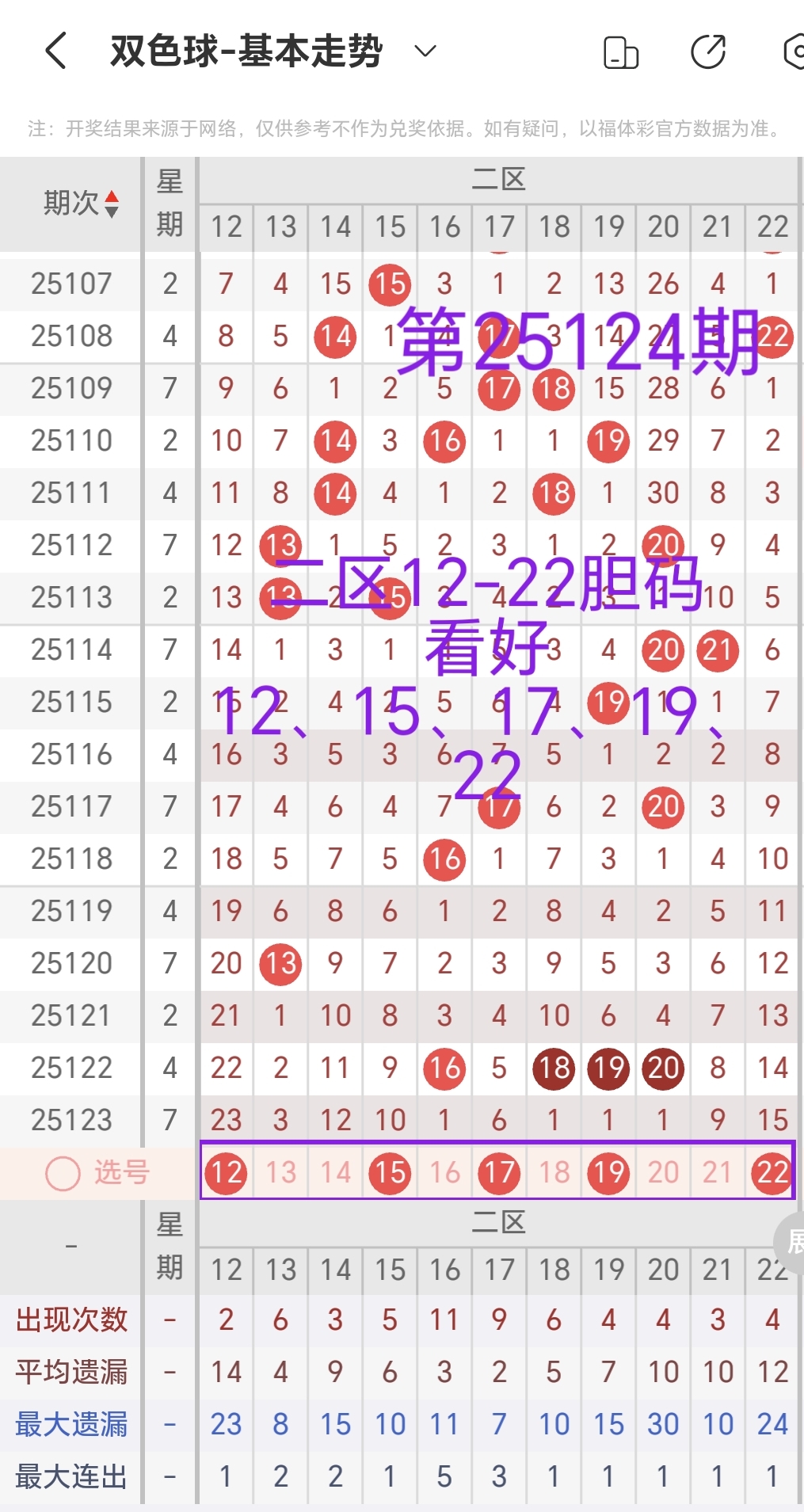Open the settings icon at top right corner
The width and height of the screenshot is (804, 1512).
click(x=794, y=51)
